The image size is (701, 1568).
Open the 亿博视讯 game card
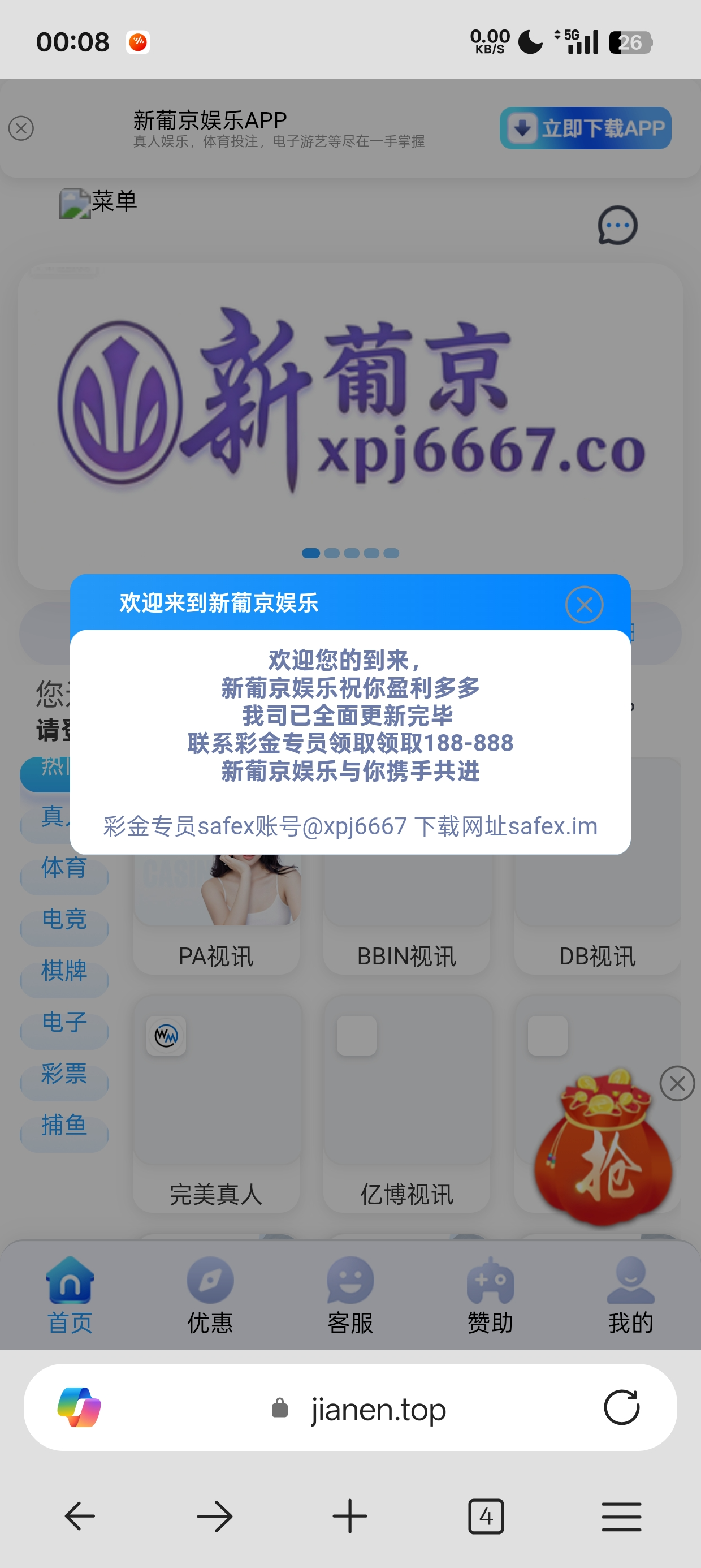[x=406, y=1103]
